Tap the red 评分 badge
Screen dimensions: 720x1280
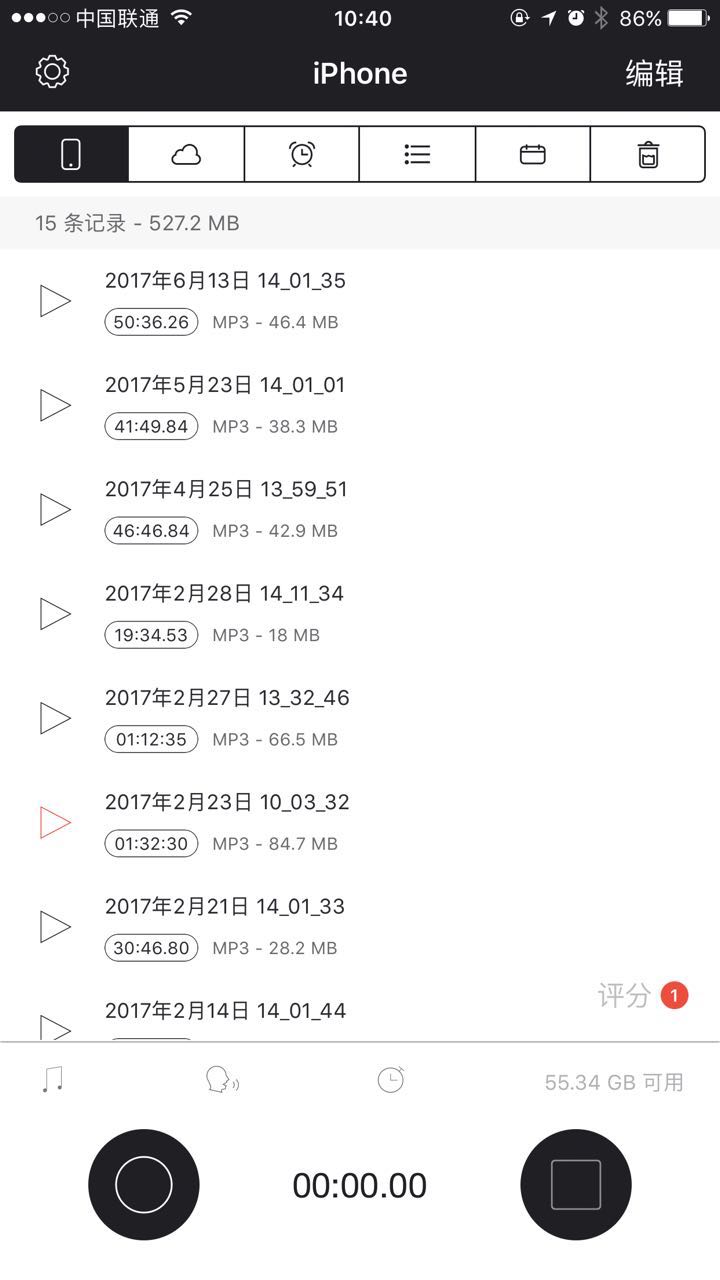tap(674, 994)
